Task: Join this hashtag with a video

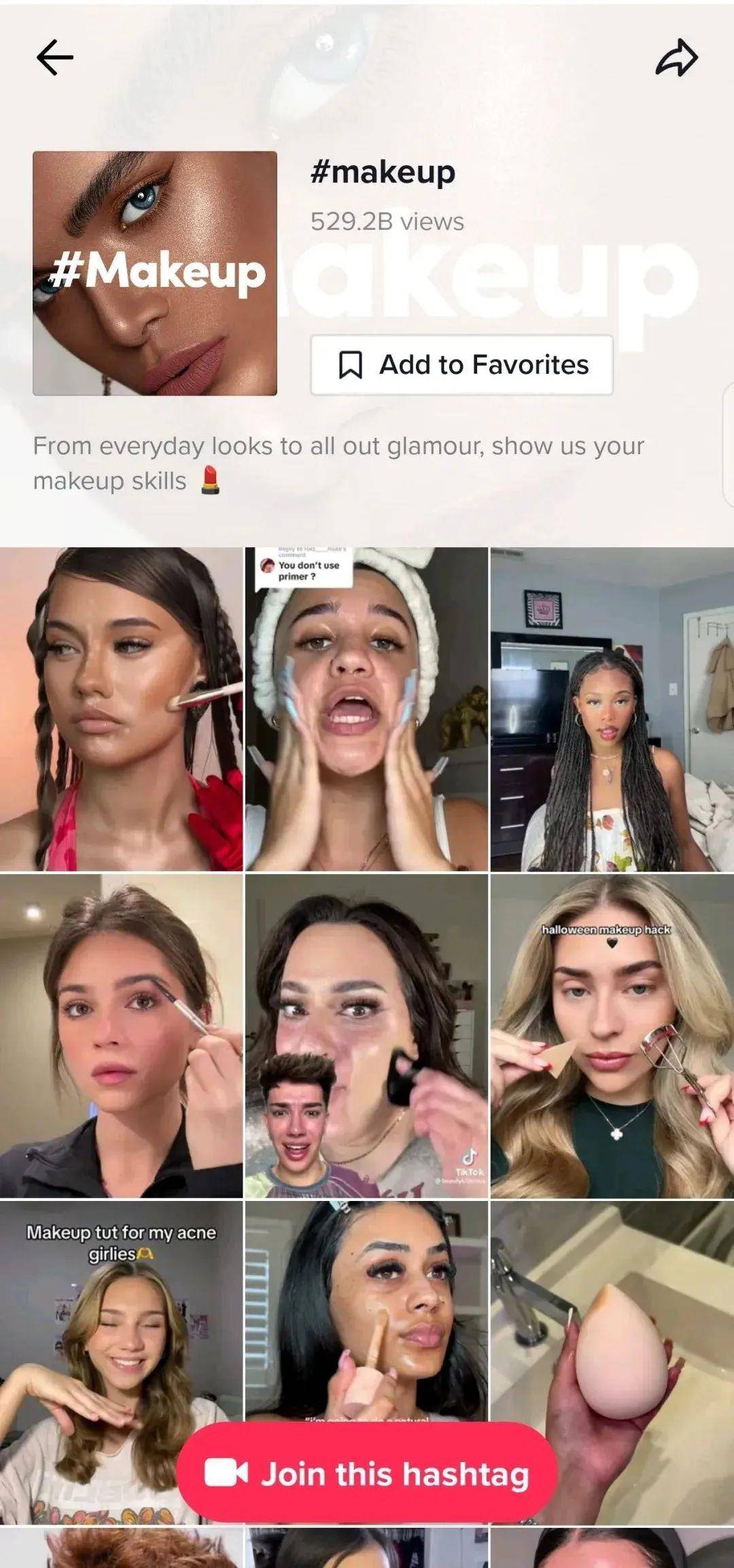Action: tap(366, 1474)
